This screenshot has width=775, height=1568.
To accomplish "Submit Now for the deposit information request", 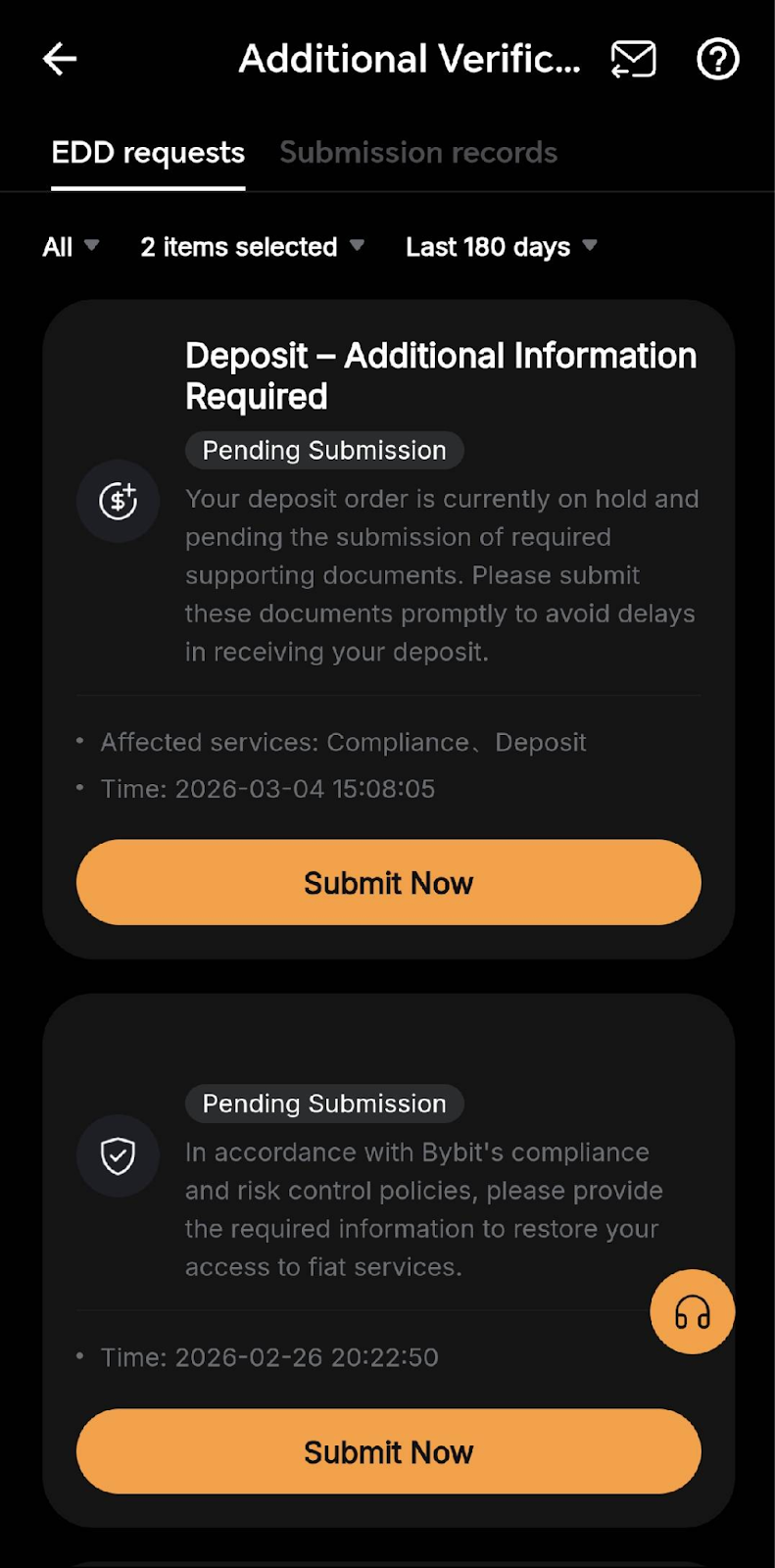I will [x=388, y=882].
